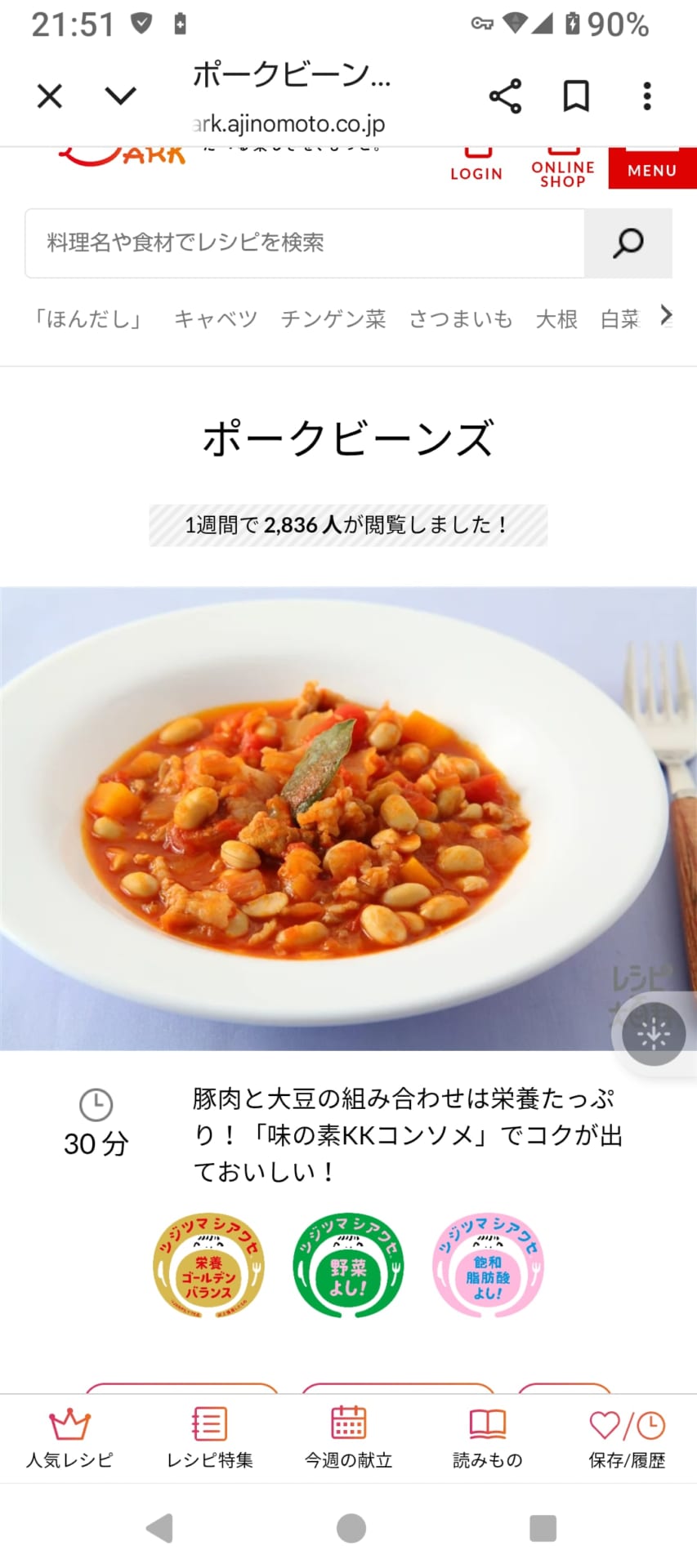Image resolution: width=697 pixels, height=1568 pixels.
Task: Tap the 大根 keyword
Action: [x=556, y=318]
